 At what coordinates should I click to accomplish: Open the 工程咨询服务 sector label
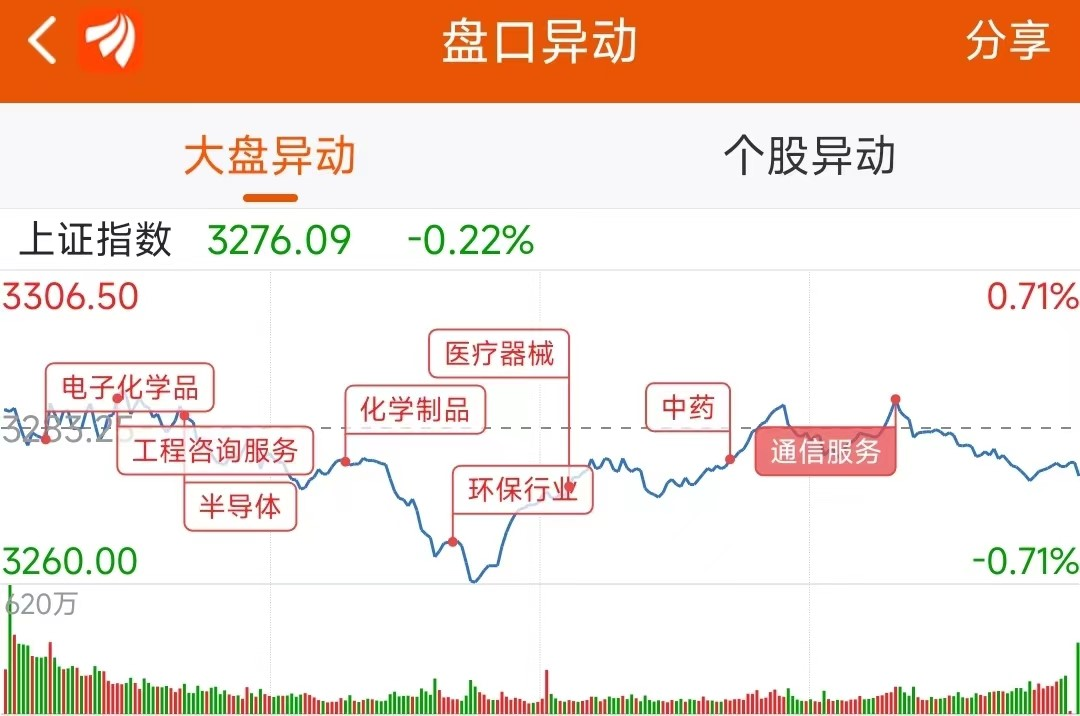pyautogui.click(x=215, y=450)
